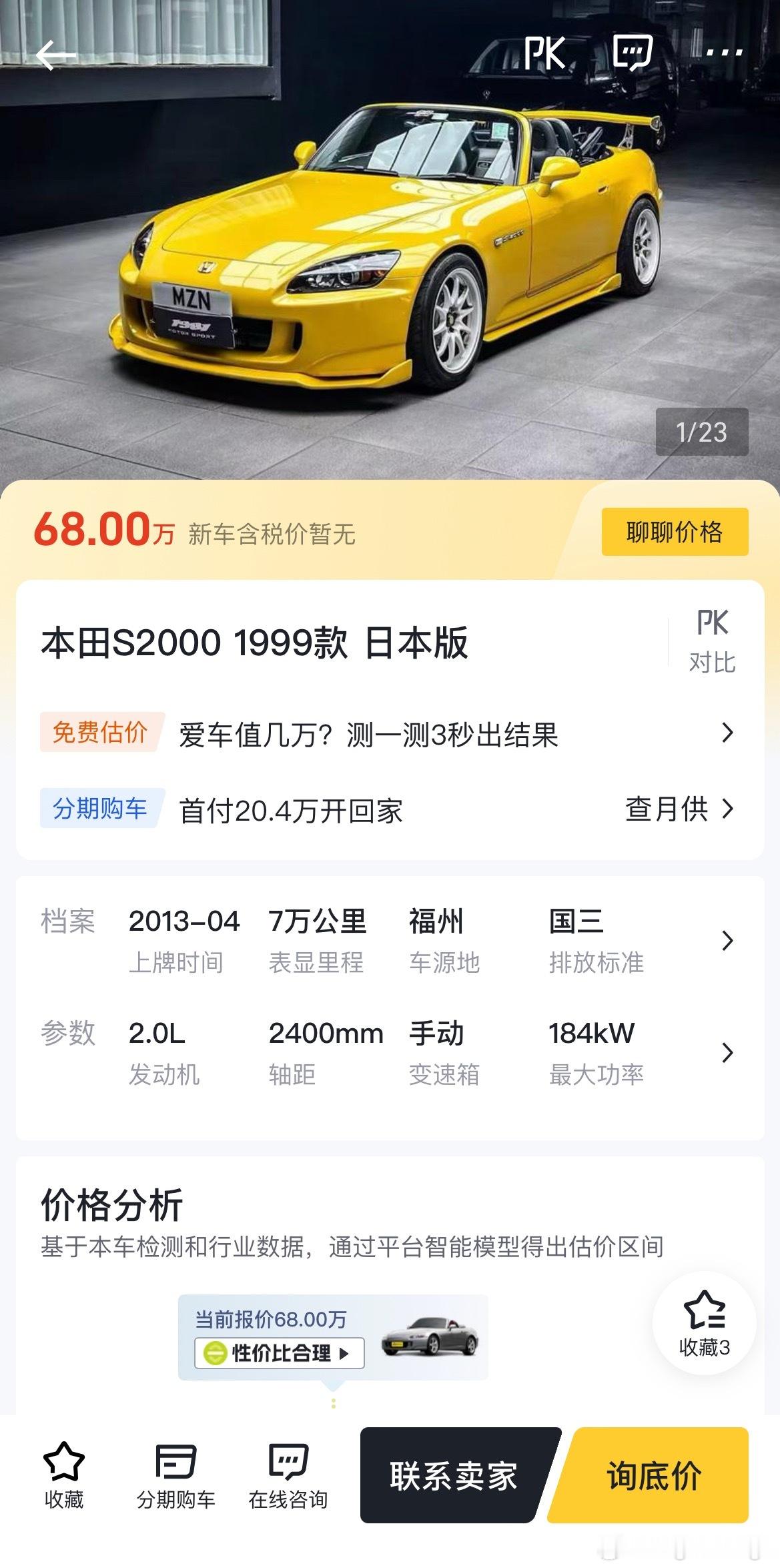This screenshot has height=1568, width=780.
Task: Tap the floating 收藏3 button
Action: pyautogui.click(x=704, y=1322)
